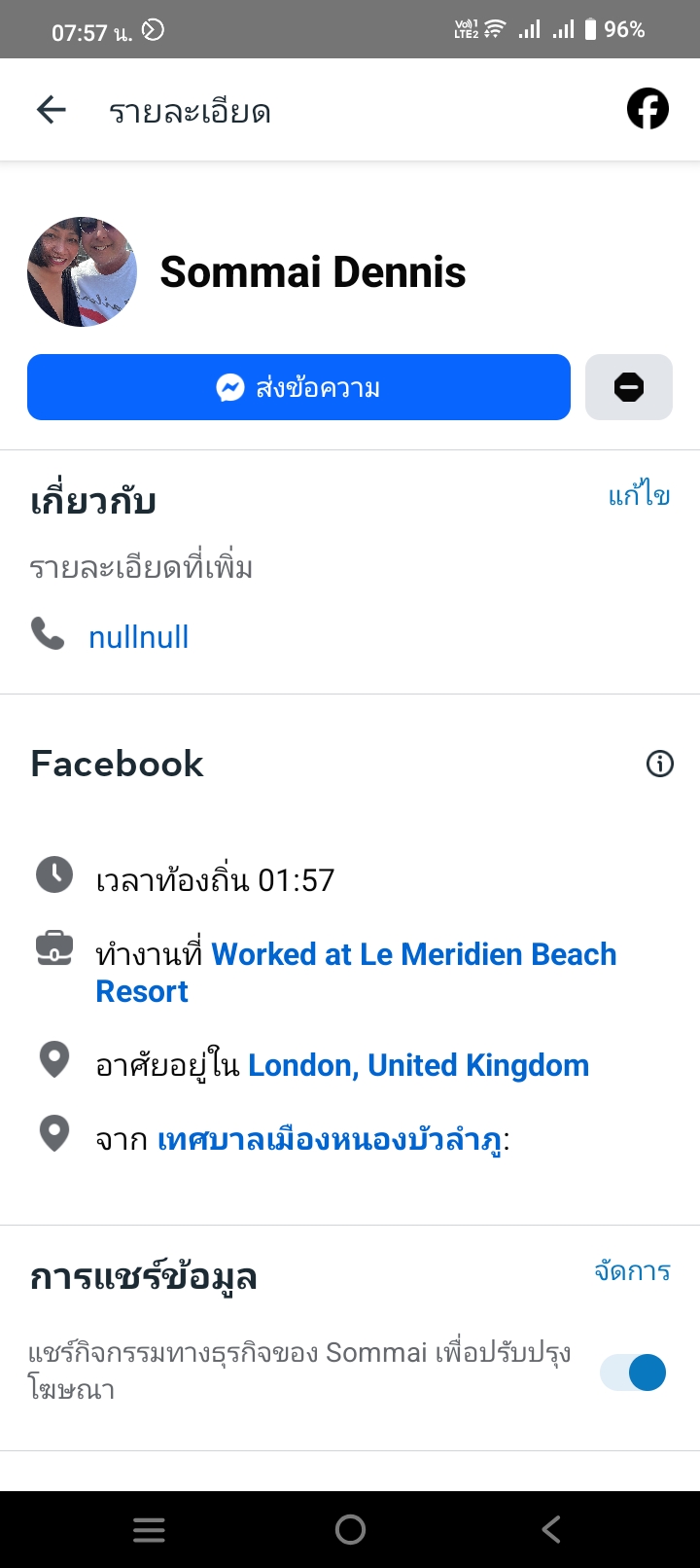Go back using the top arrow

tap(52, 110)
